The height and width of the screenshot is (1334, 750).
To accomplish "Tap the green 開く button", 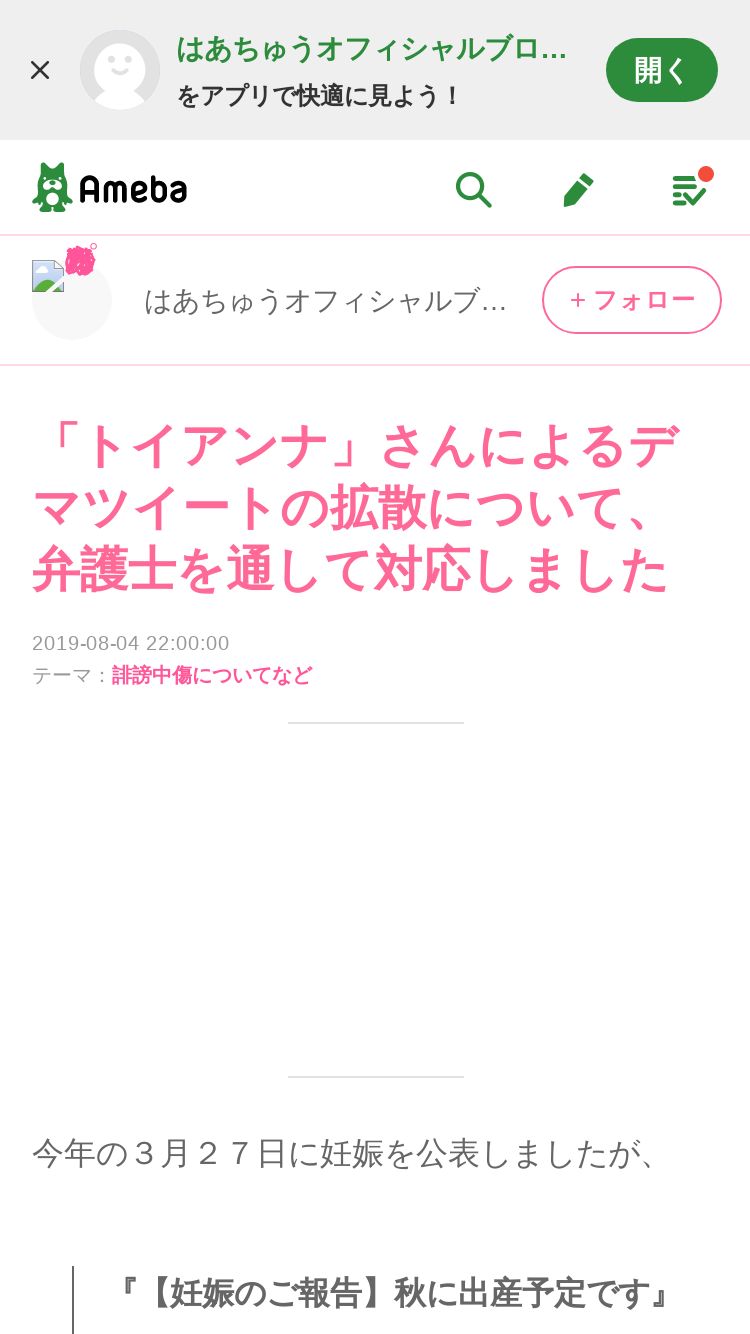I will pyautogui.click(x=661, y=70).
